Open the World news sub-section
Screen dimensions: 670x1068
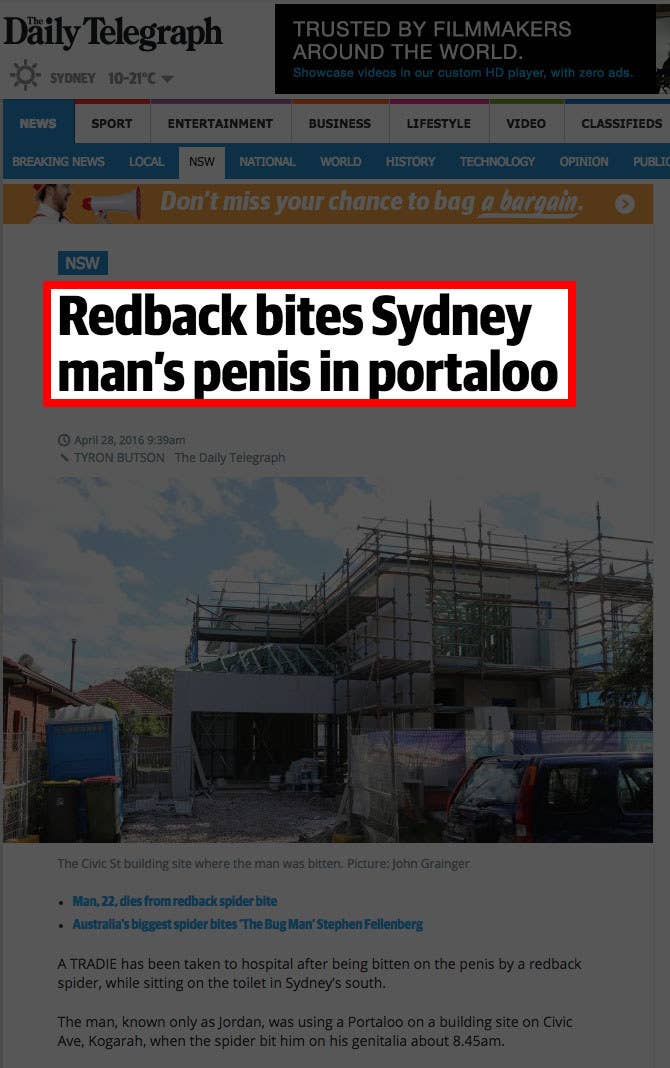coord(340,161)
